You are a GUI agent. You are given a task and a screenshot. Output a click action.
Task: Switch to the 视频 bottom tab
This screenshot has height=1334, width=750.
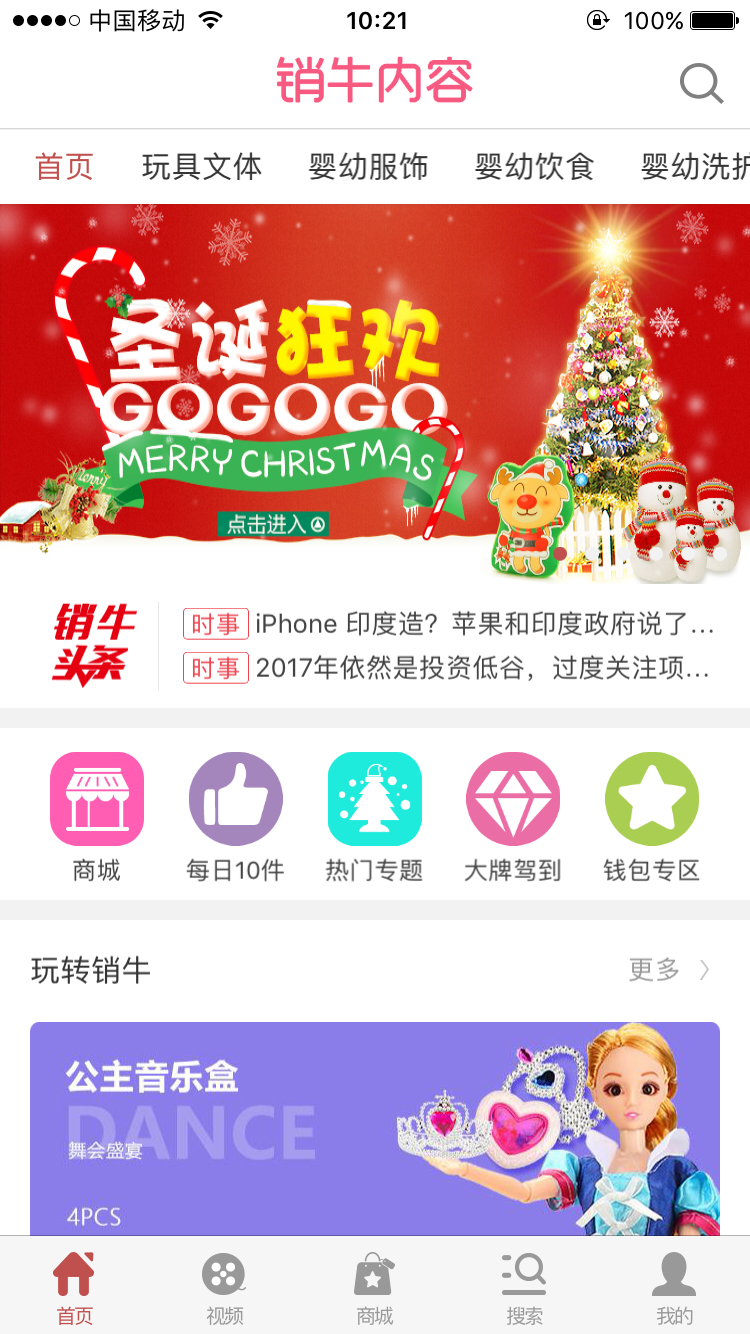pos(224,1288)
